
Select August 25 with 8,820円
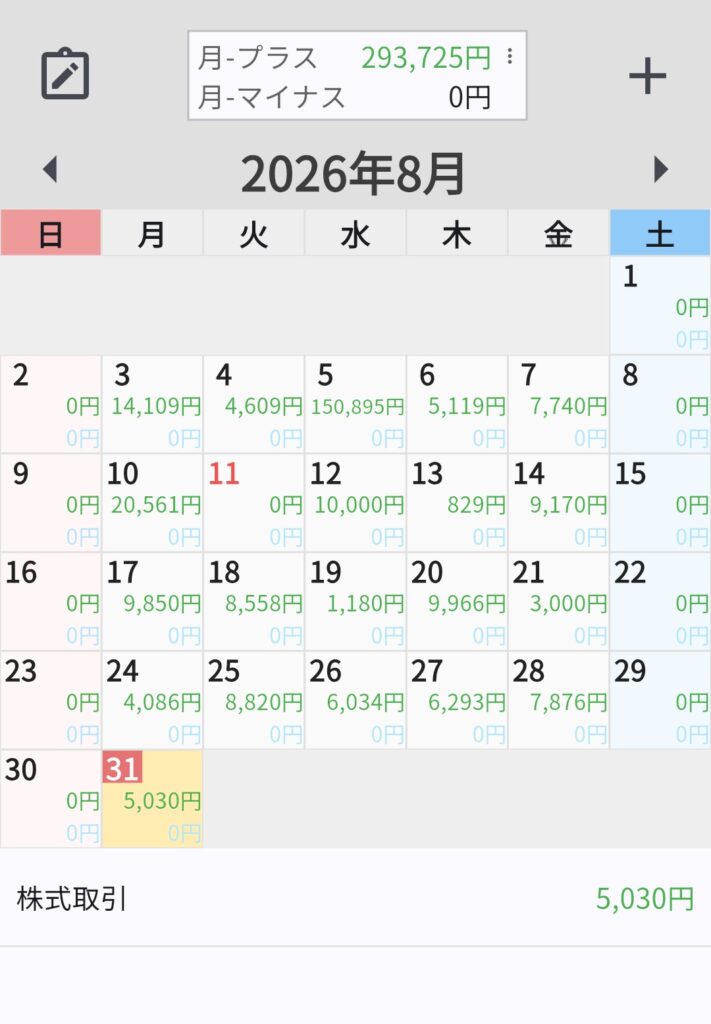coord(254,700)
